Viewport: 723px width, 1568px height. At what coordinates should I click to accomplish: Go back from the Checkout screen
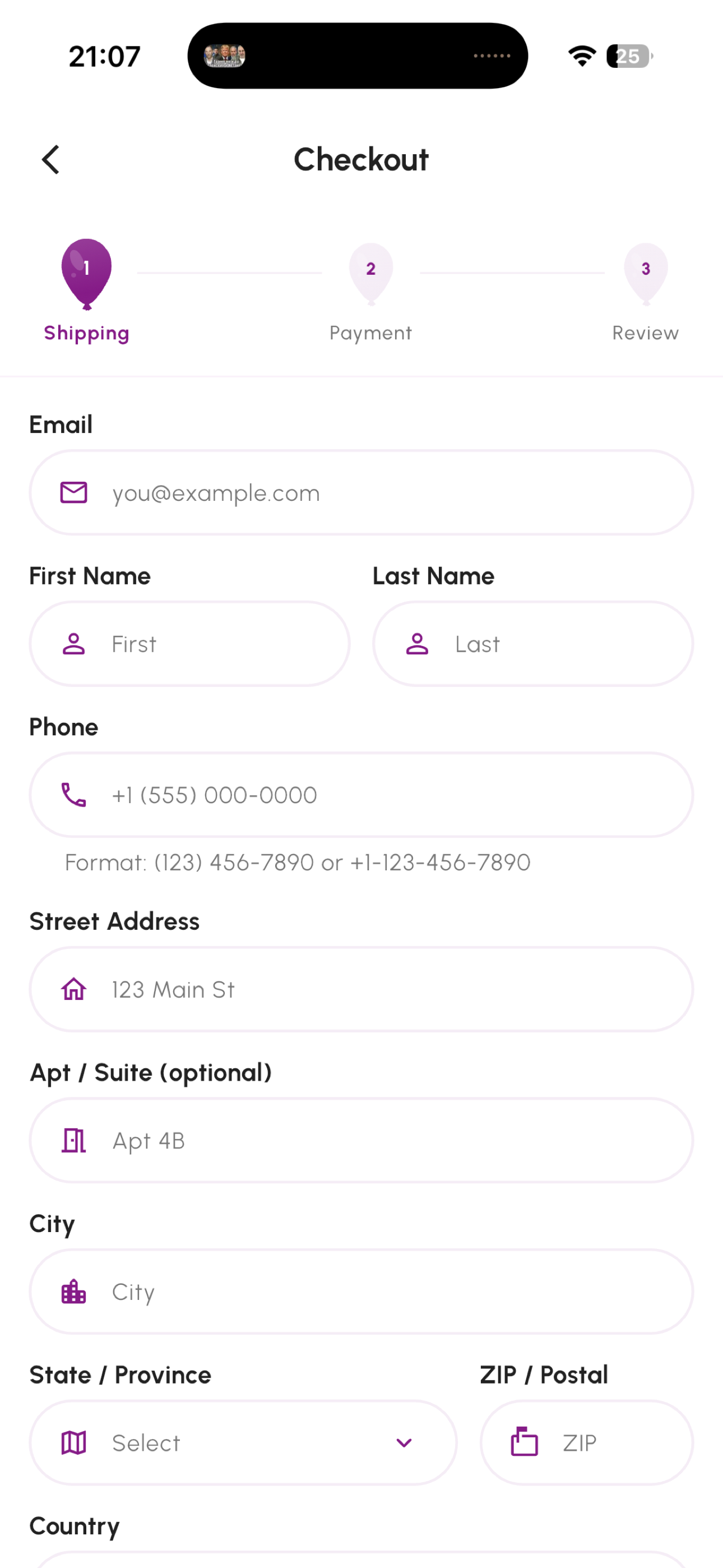point(51,159)
